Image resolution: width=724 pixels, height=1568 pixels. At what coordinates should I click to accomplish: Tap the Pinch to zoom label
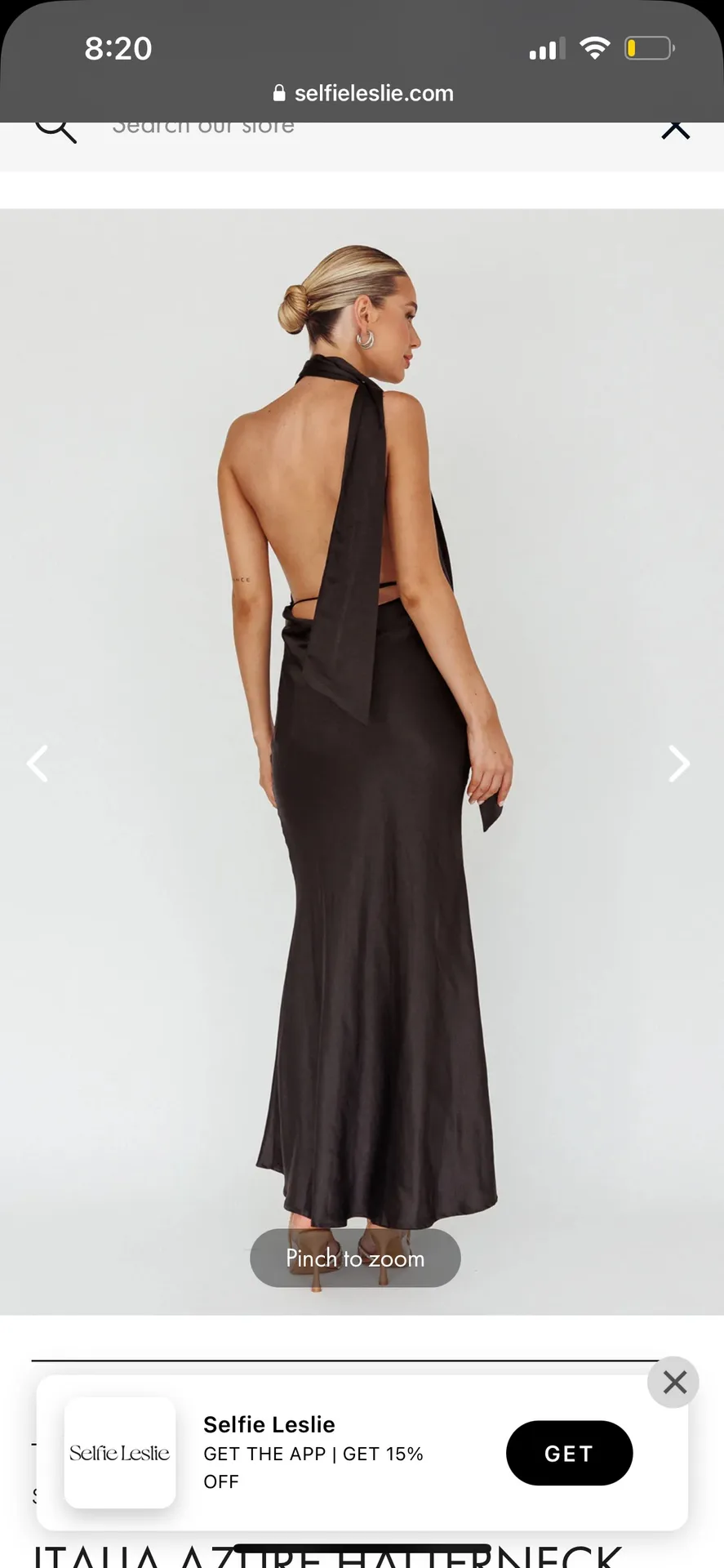[x=354, y=1258]
